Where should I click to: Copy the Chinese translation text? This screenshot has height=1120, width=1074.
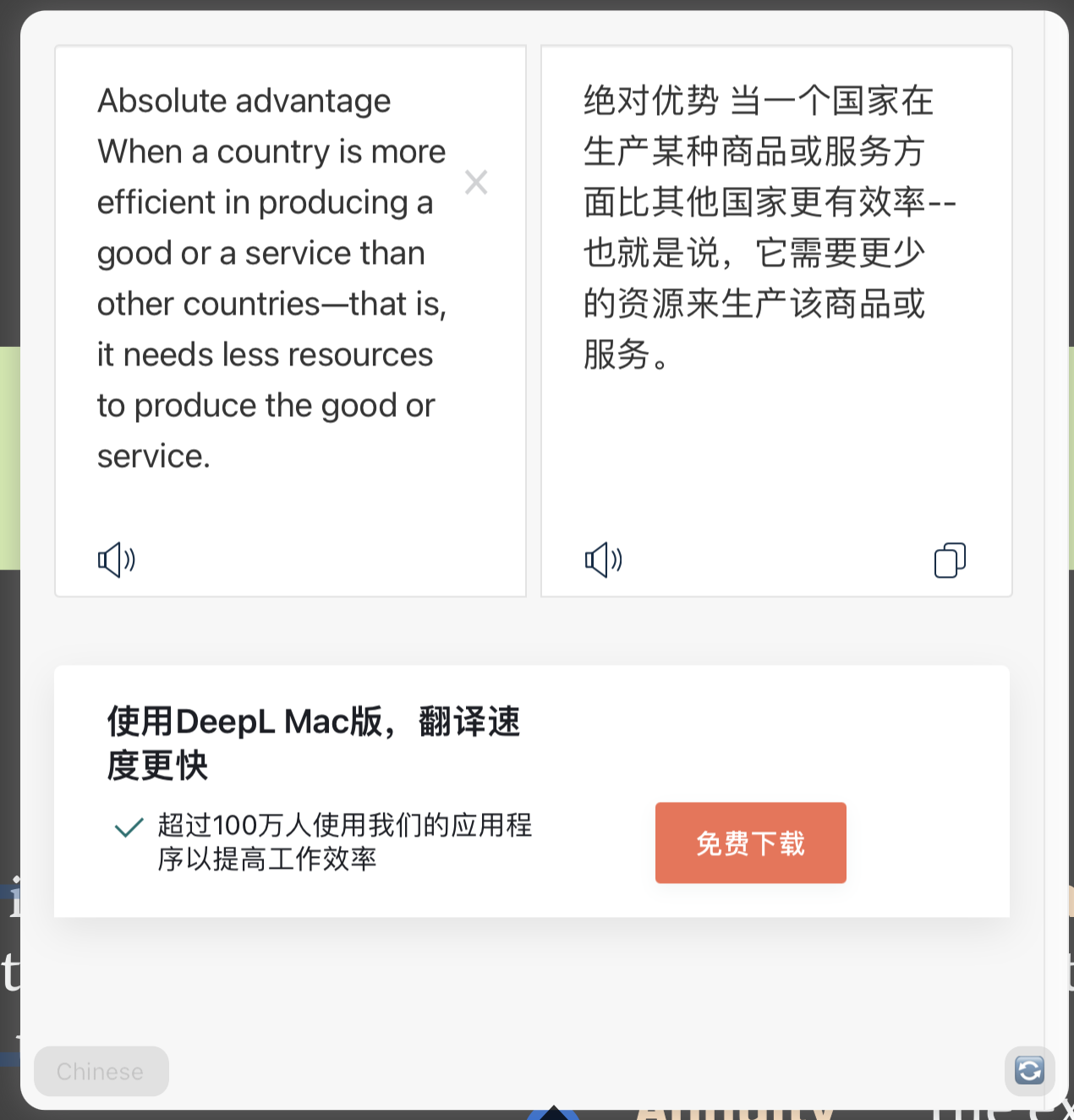950,560
